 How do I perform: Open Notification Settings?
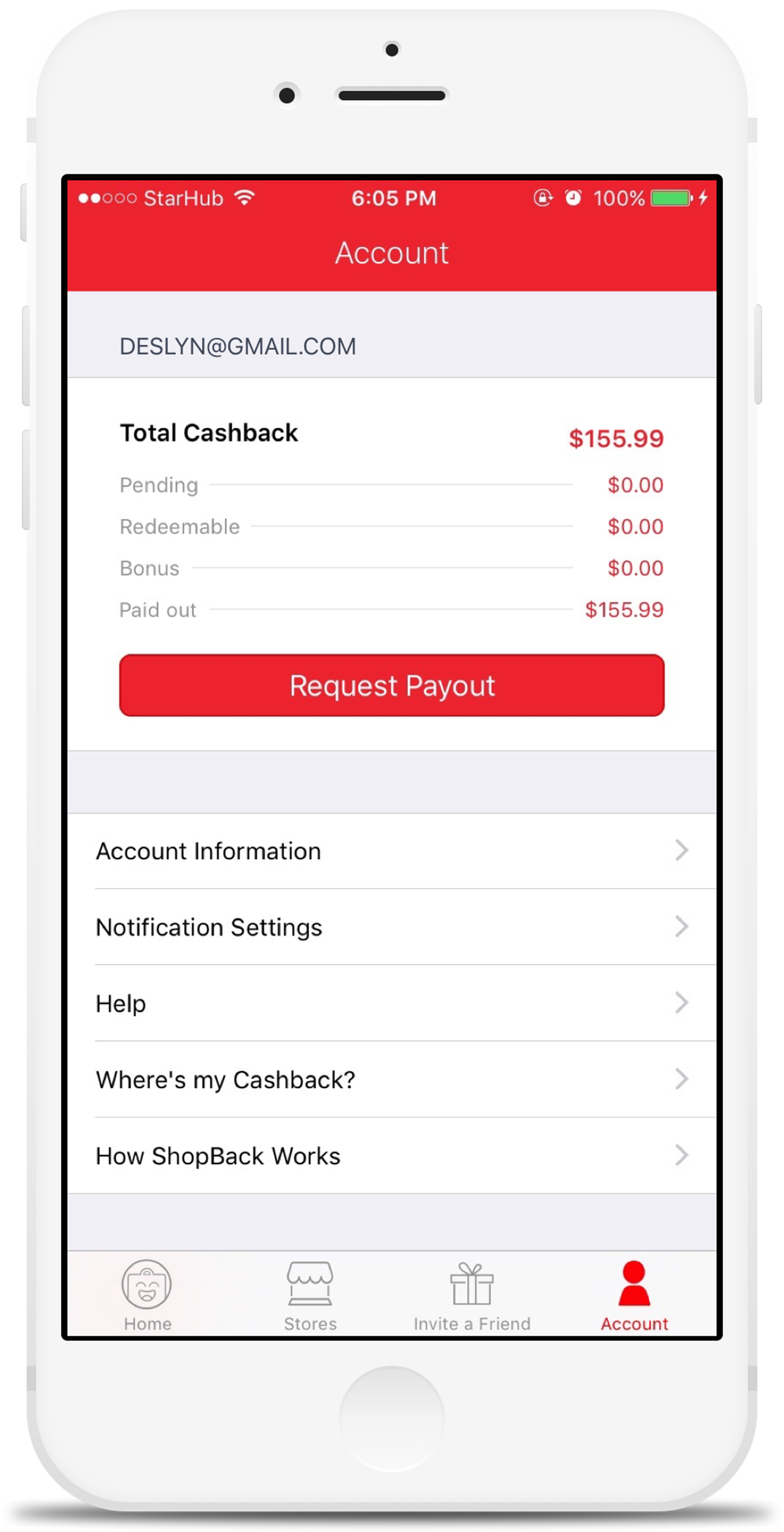pos(391,927)
